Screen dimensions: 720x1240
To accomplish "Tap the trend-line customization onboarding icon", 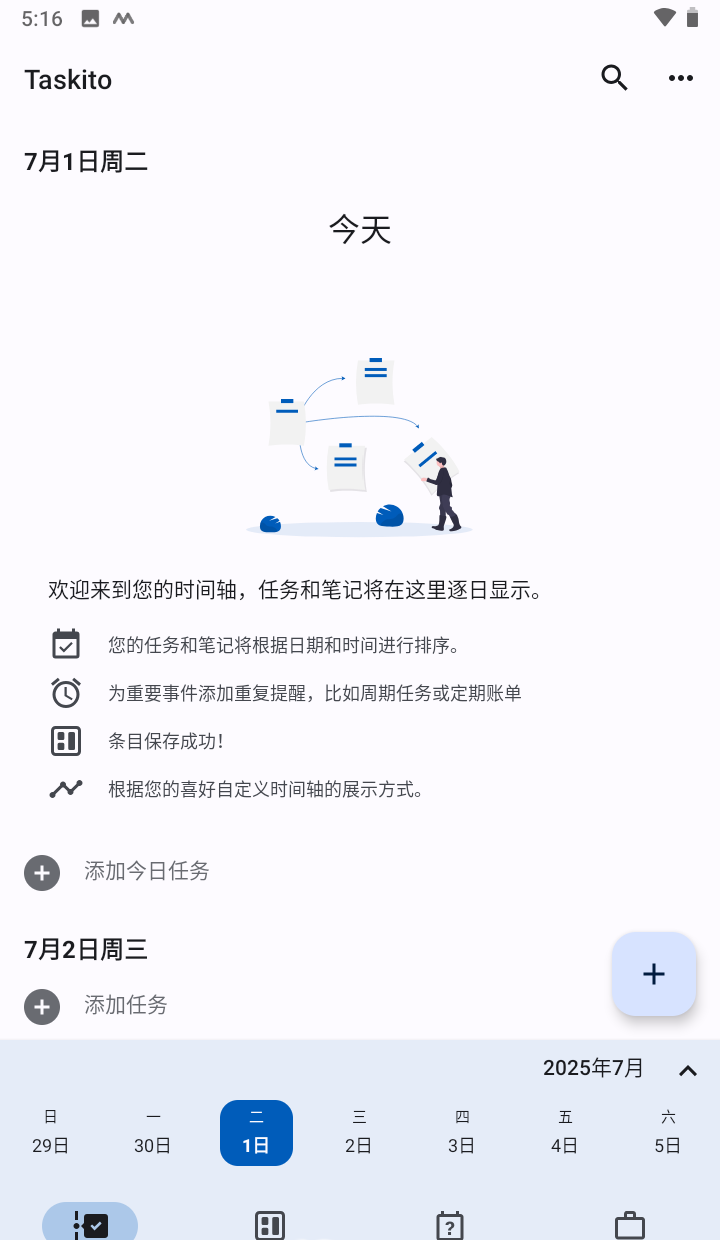I will point(66,788).
